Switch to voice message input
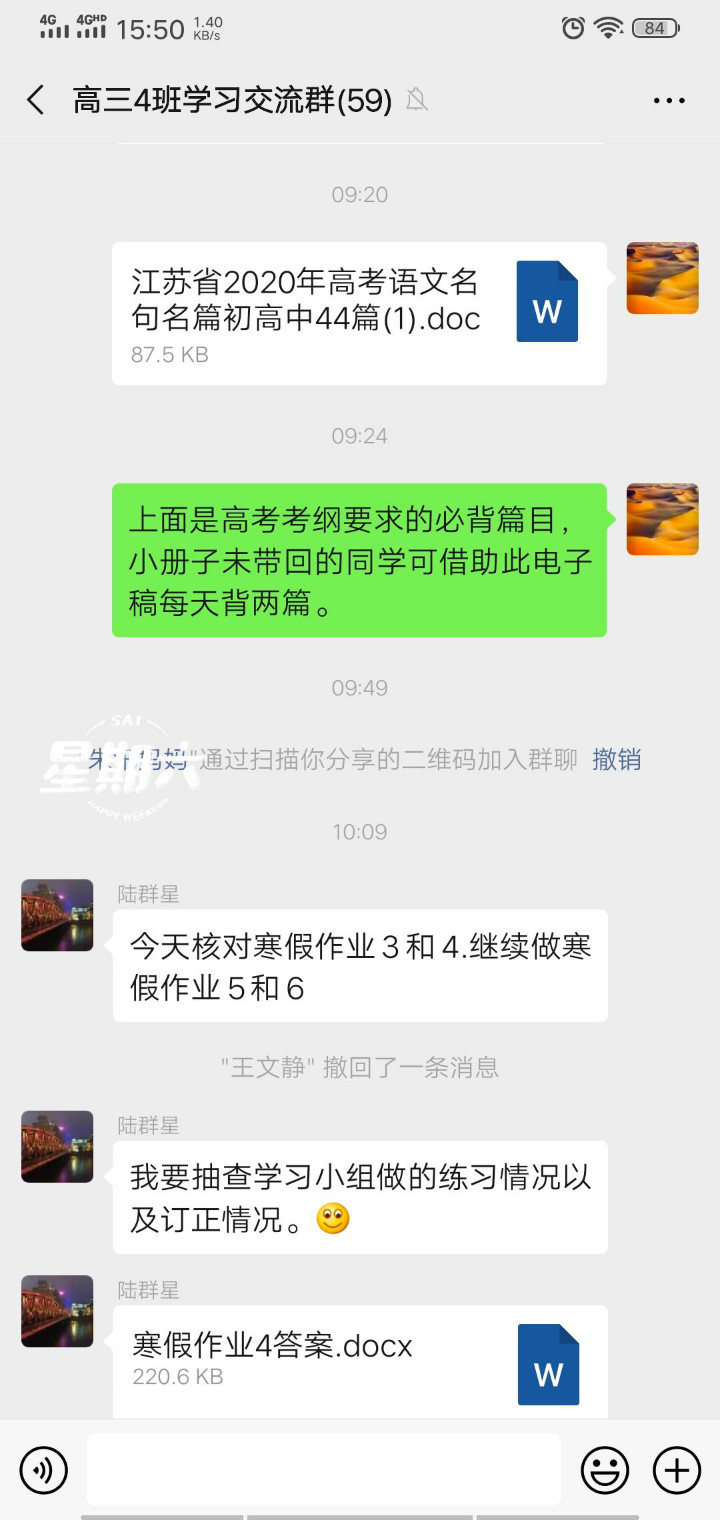The height and width of the screenshot is (1520, 720). [44, 1471]
